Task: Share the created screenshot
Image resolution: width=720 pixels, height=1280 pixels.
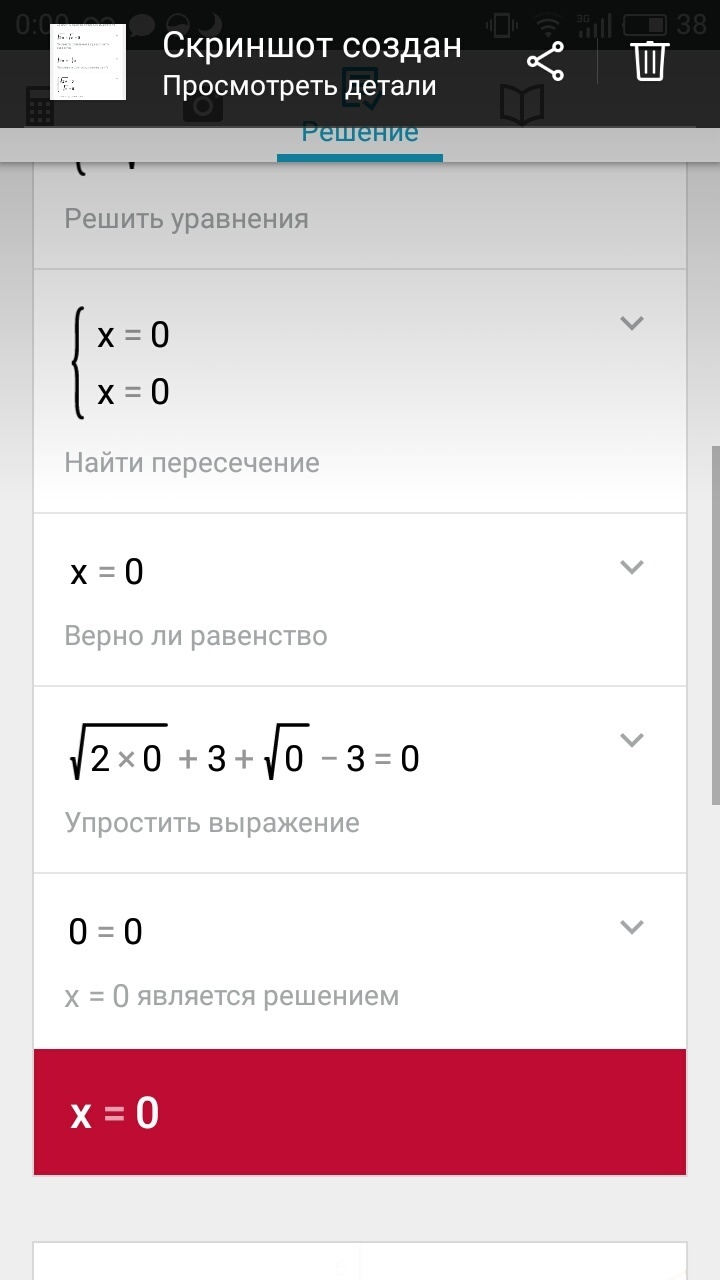Action: click(x=545, y=62)
